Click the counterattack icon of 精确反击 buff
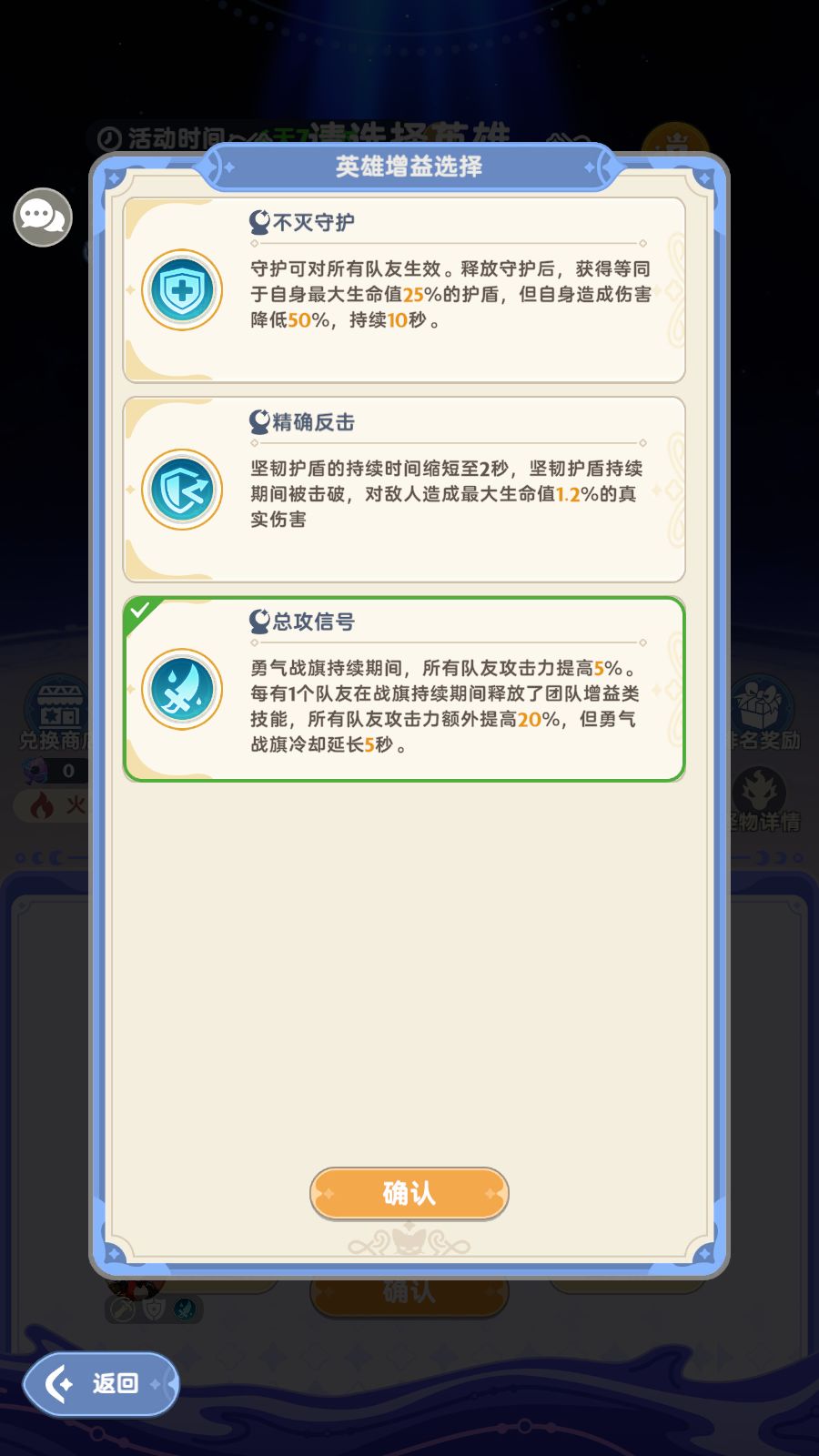Image resolution: width=819 pixels, height=1456 pixels. point(181,490)
